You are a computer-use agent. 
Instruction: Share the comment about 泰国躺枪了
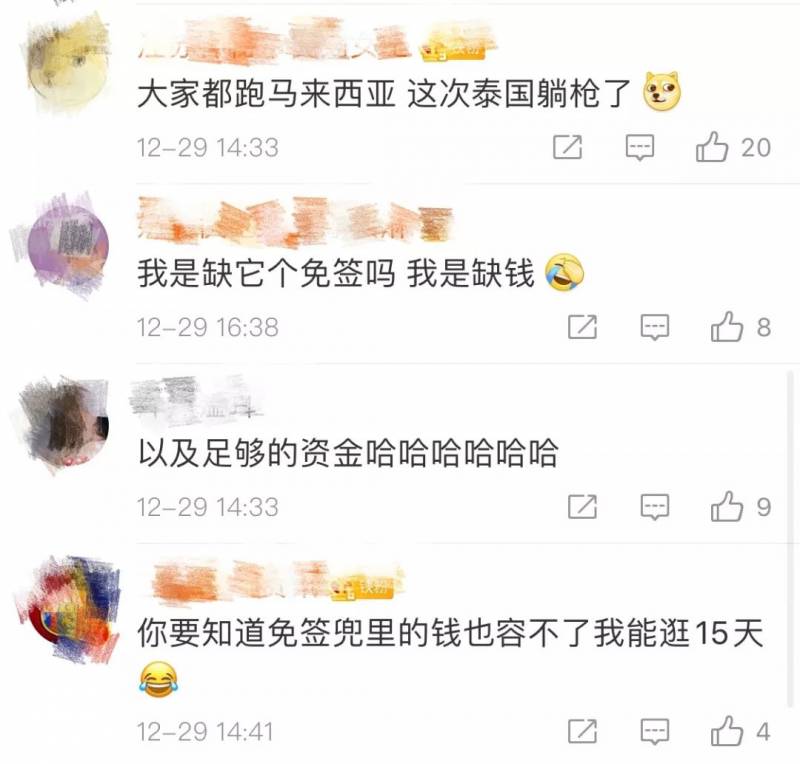pos(568,148)
